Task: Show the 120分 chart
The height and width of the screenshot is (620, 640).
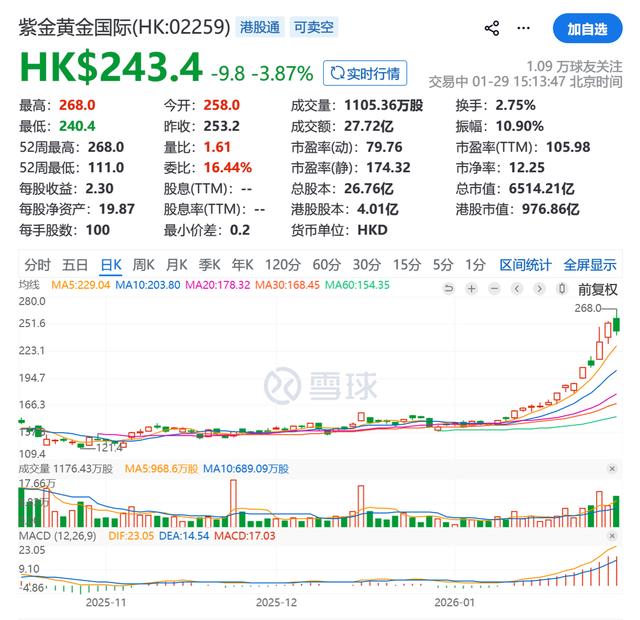Action: pyautogui.click(x=282, y=265)
